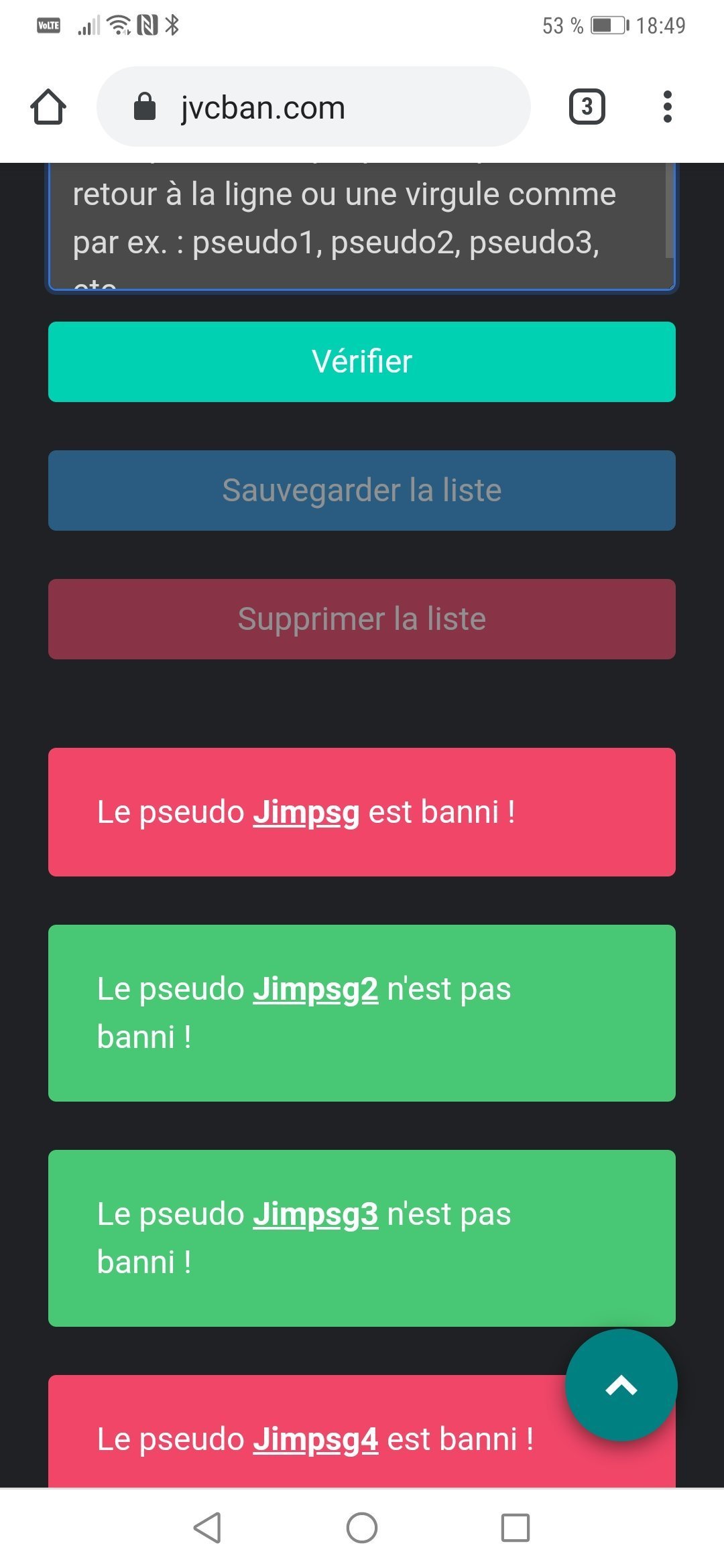Tap the Vérifier button
This screenshot has height=1568, width=724.
point(362,362)
